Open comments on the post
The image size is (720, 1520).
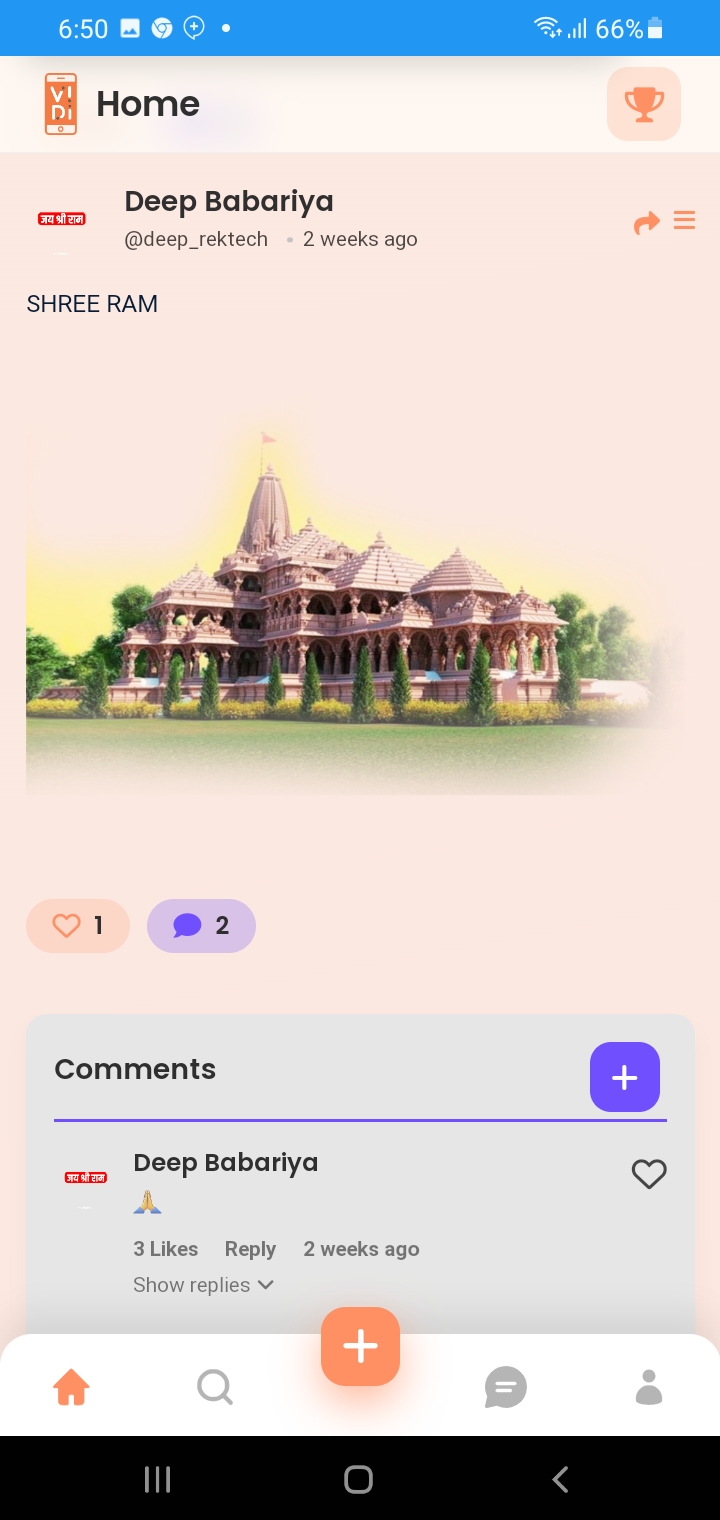(201, 926)
